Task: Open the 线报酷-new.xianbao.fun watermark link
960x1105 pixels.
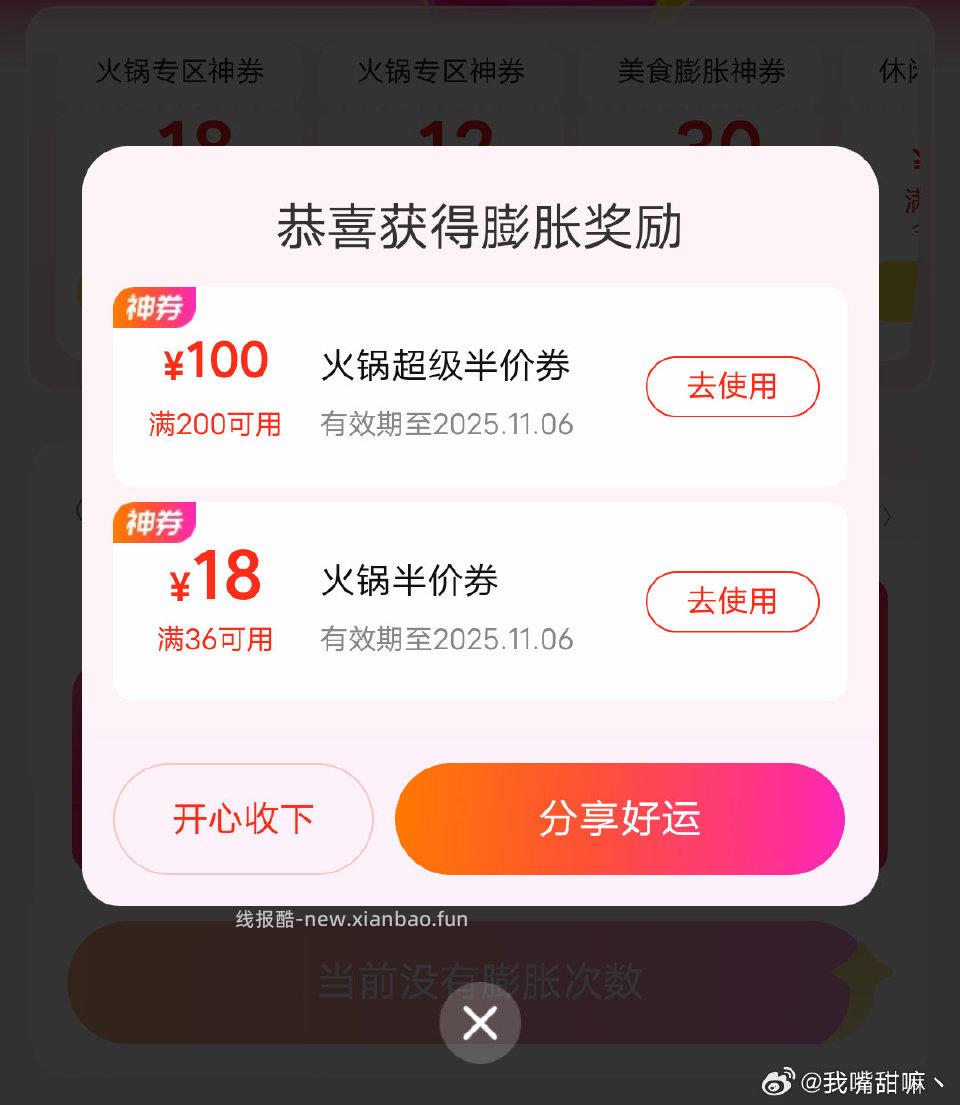Action: tap(348, 918)
